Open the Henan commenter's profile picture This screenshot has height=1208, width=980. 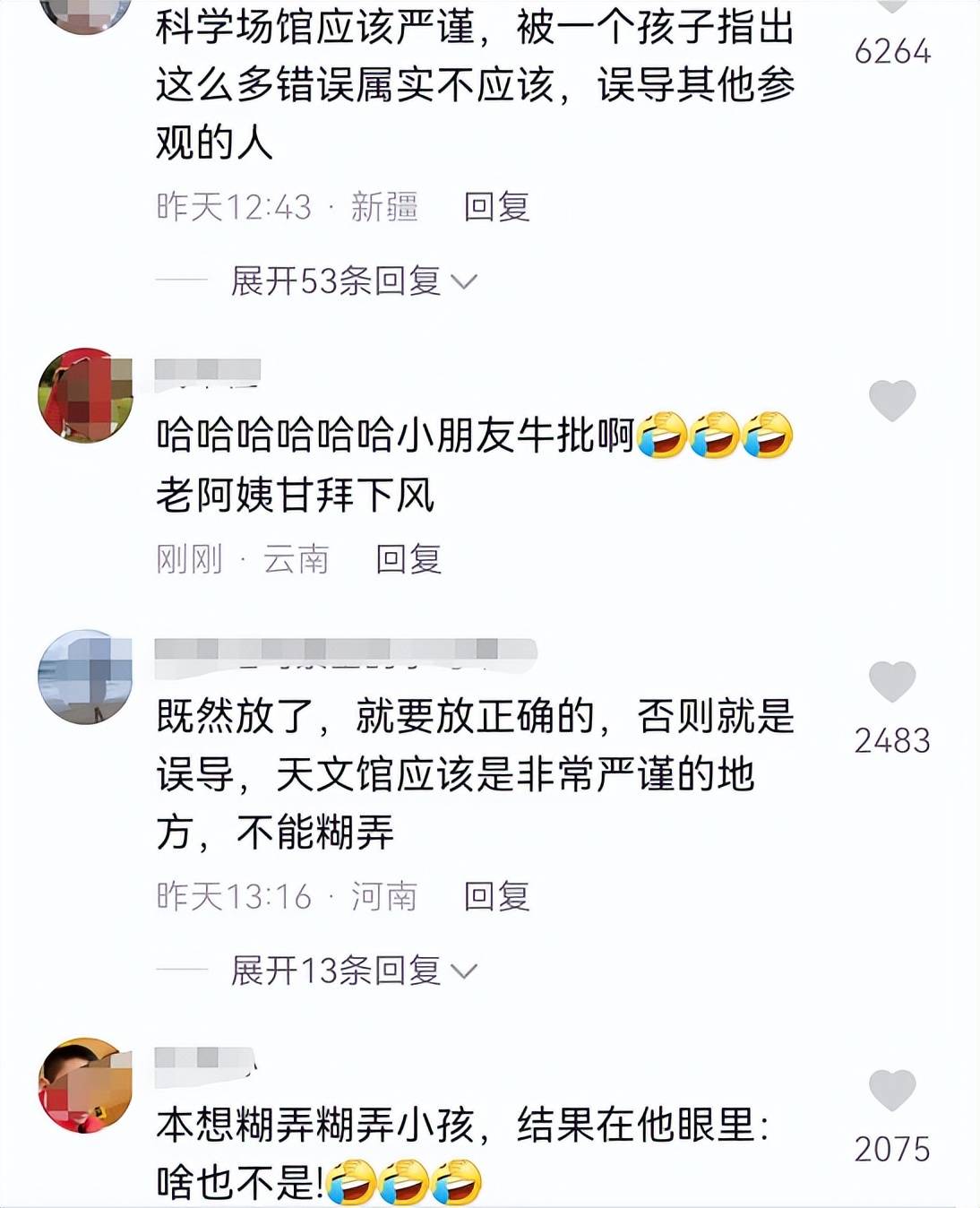point(85,677)
